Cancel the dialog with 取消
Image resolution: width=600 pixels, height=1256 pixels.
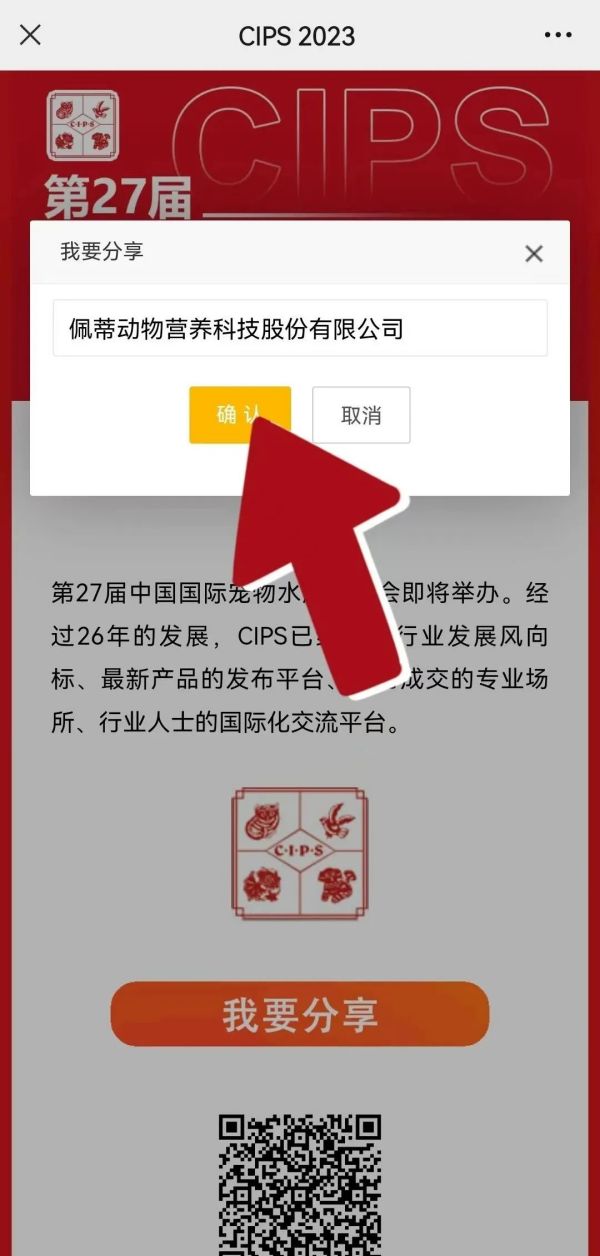coord(361,415)
